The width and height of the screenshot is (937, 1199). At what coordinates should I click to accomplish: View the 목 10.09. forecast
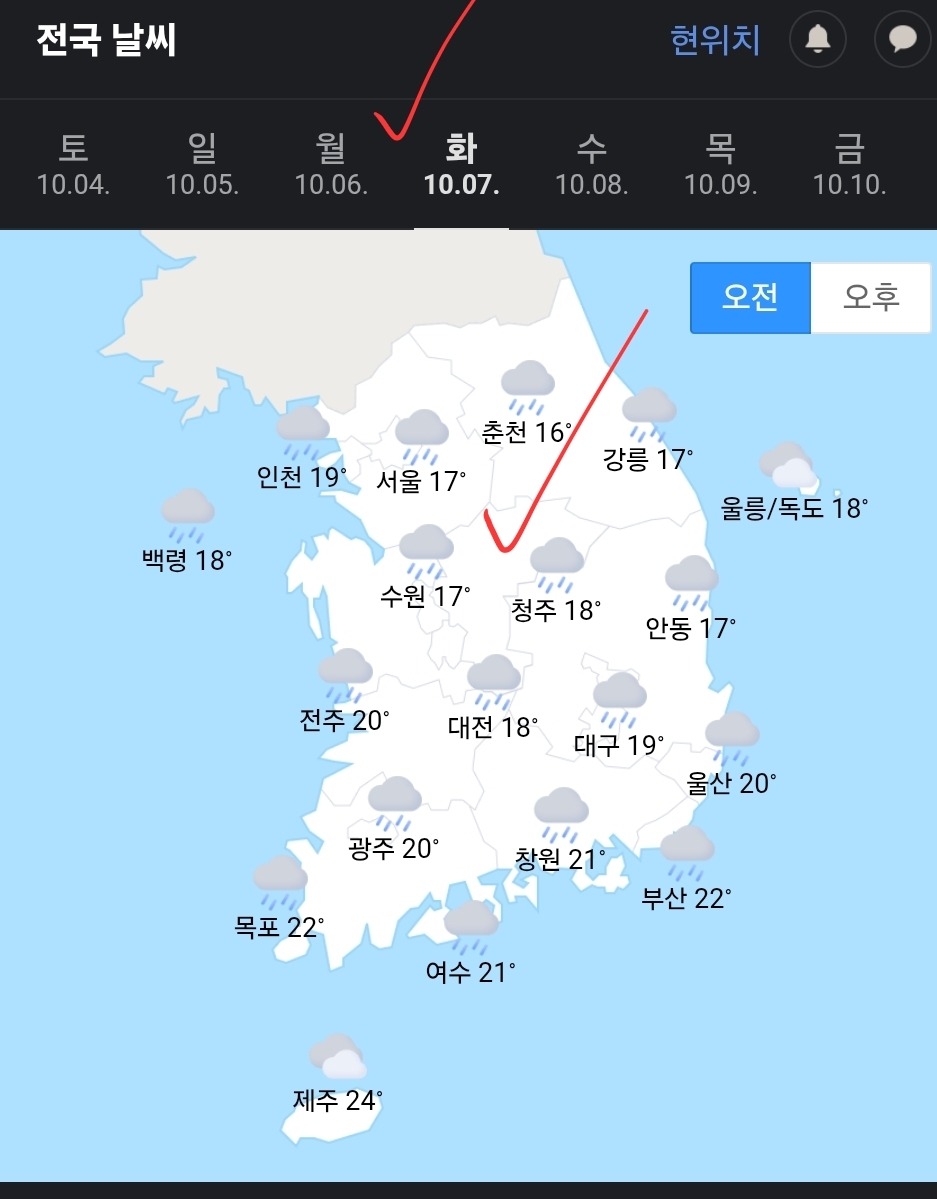(720, 165)
